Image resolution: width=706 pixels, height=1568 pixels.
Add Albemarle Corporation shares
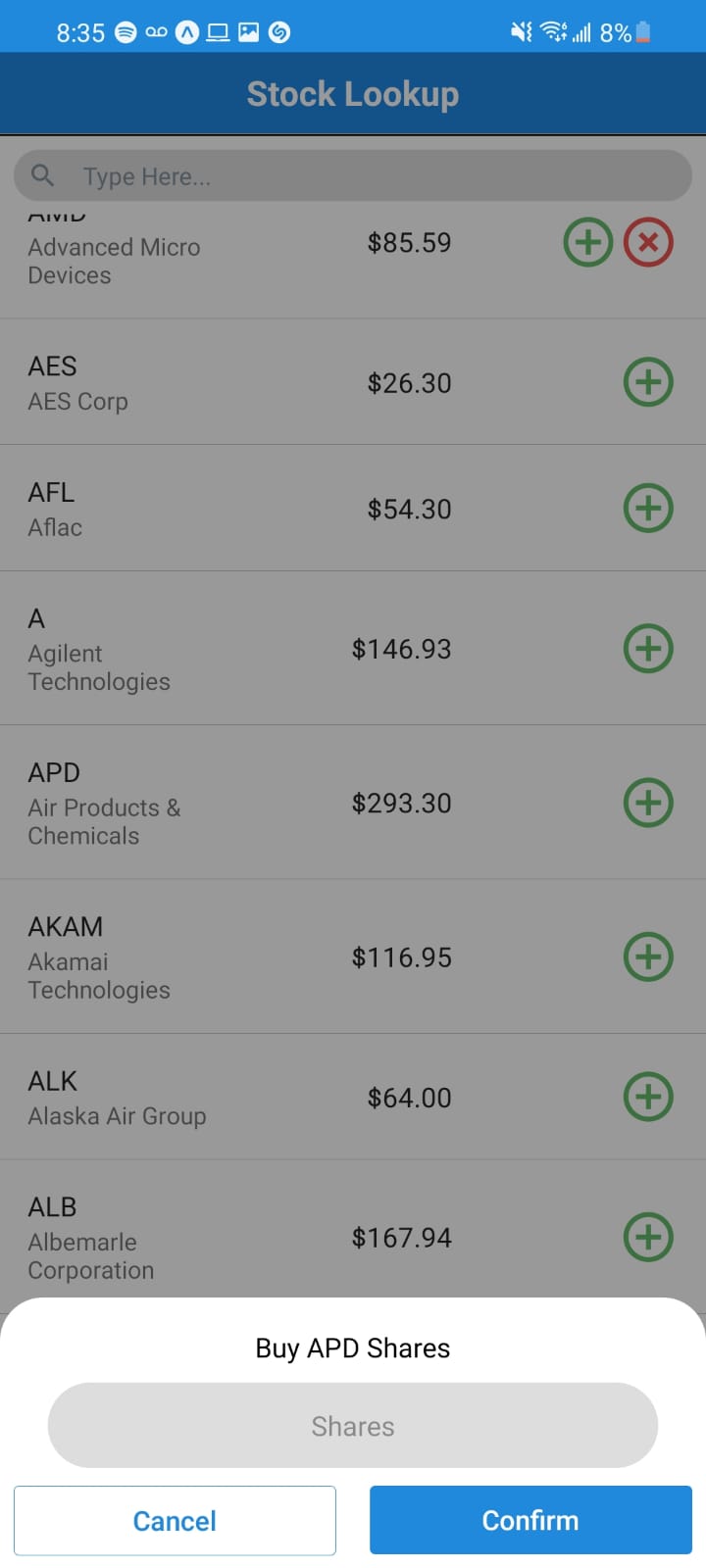[648, 1237]
